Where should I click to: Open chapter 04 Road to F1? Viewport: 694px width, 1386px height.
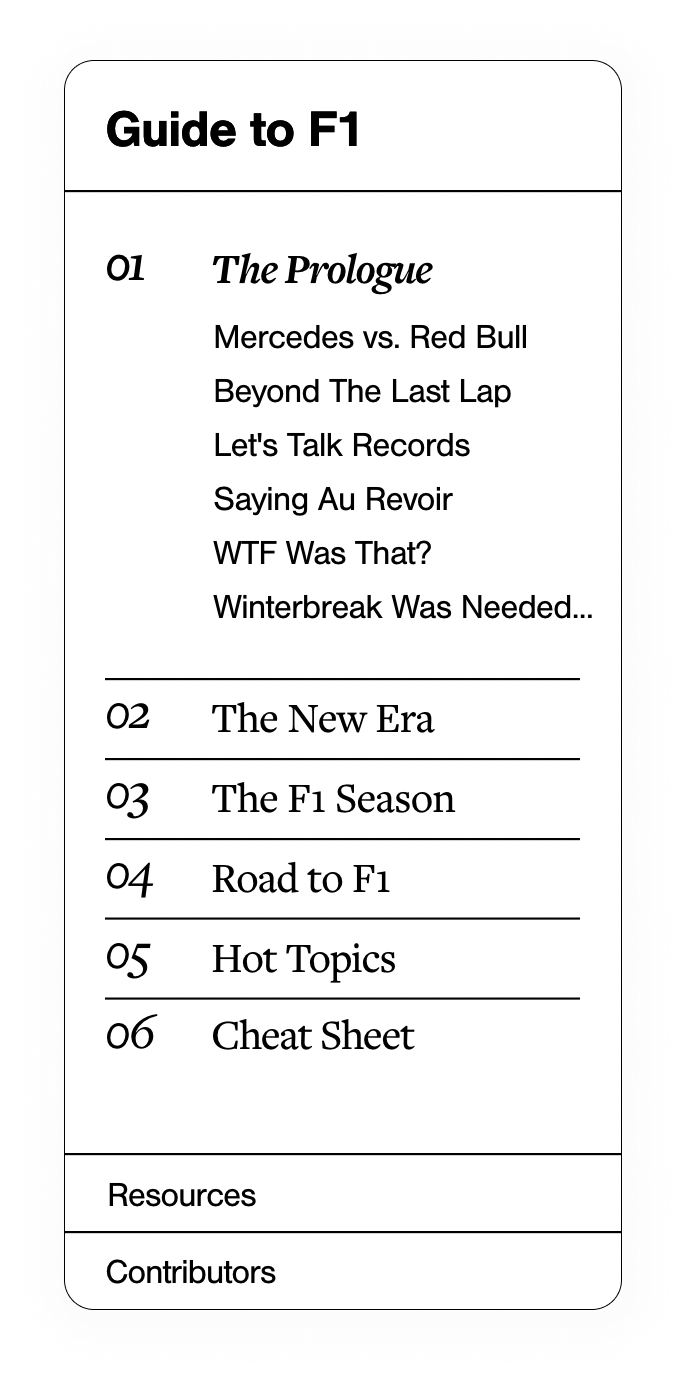pyautogui.click(x=300, y=878)
